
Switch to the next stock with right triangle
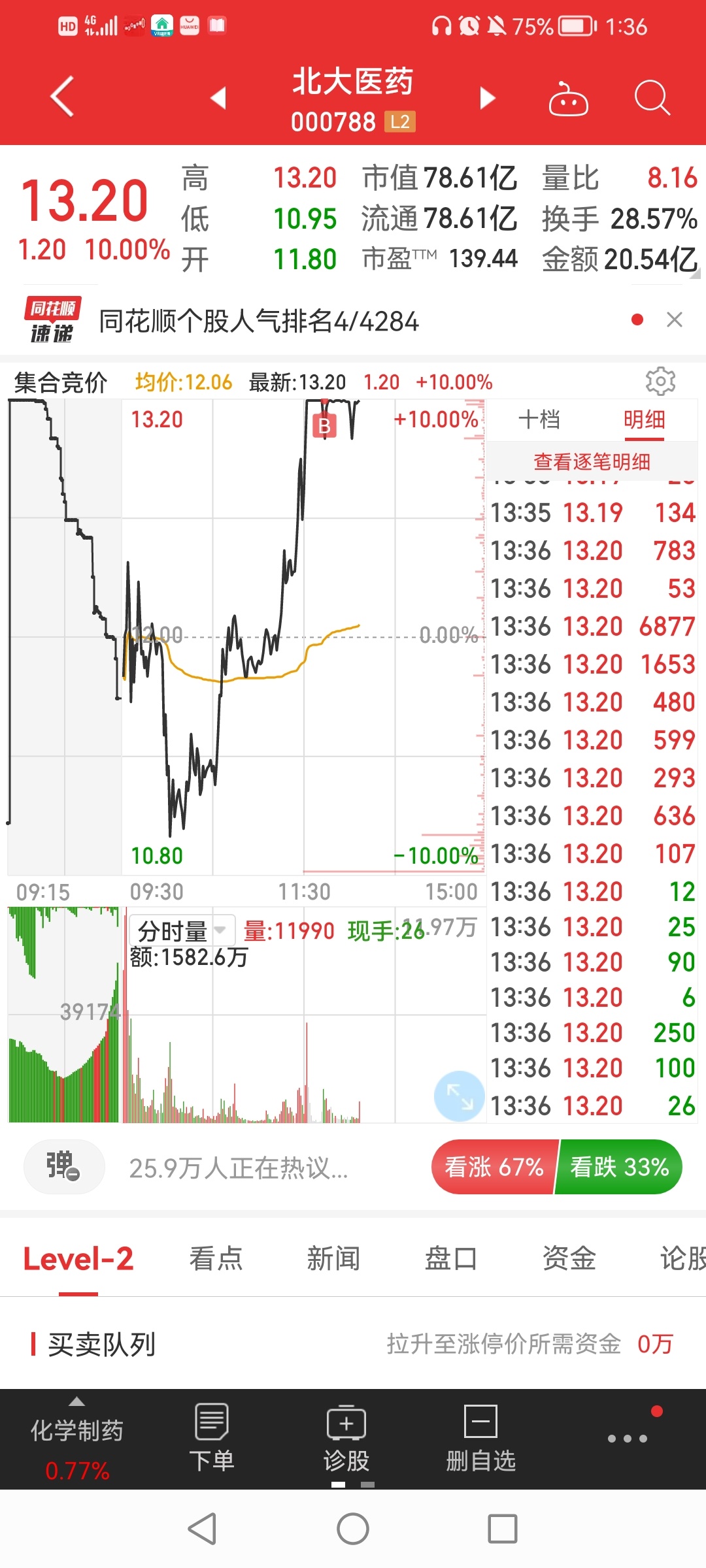coord(487,98)
